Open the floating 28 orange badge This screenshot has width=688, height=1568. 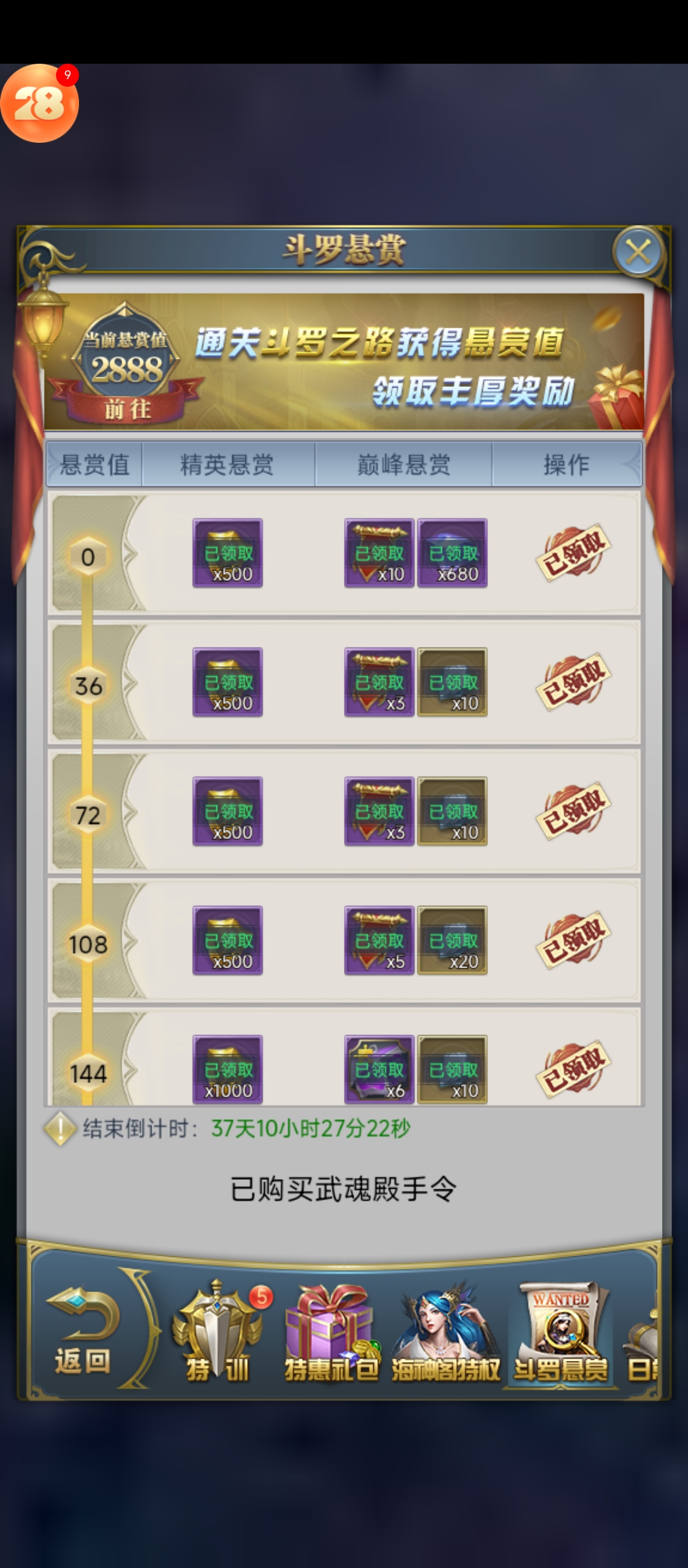(x=39, y=103)
